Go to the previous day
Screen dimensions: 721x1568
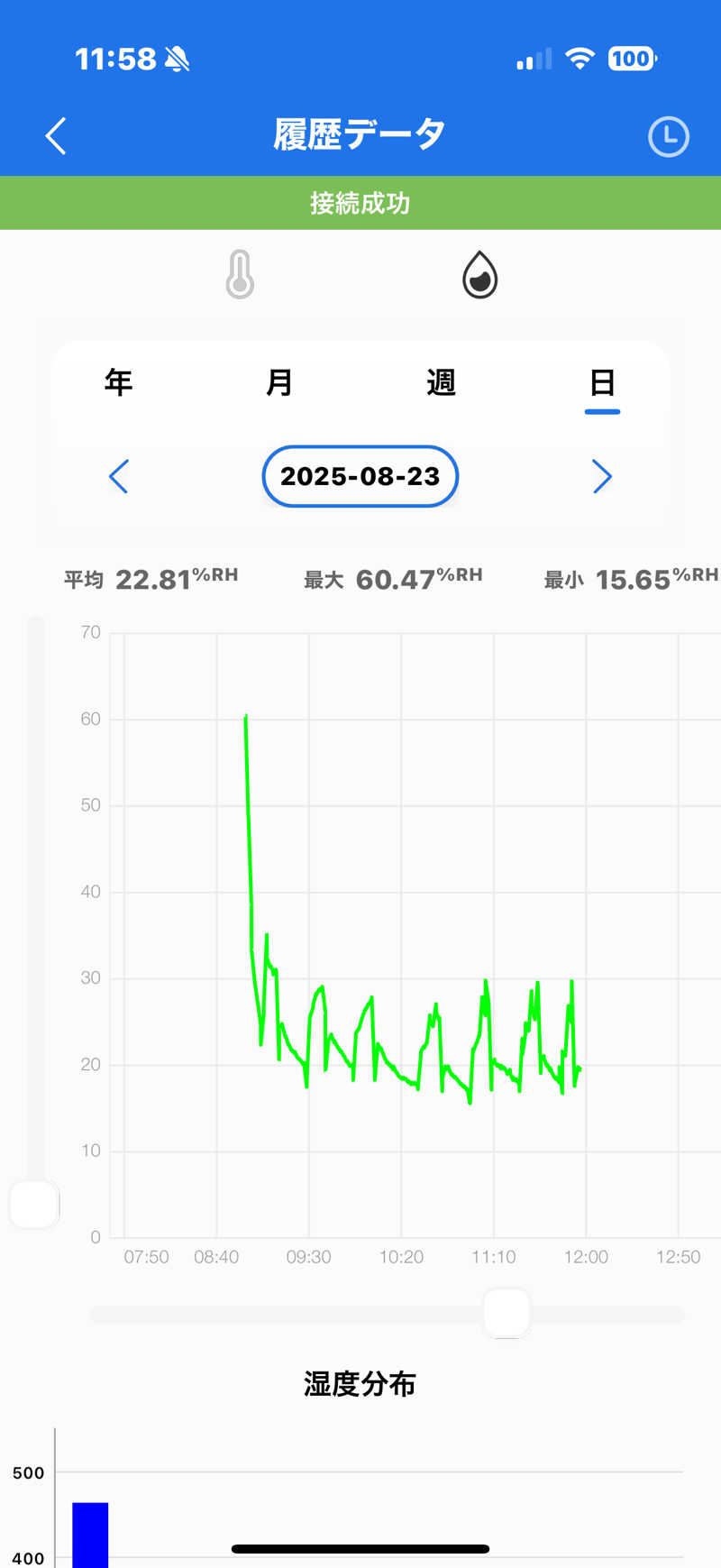[x=119, y=476]
